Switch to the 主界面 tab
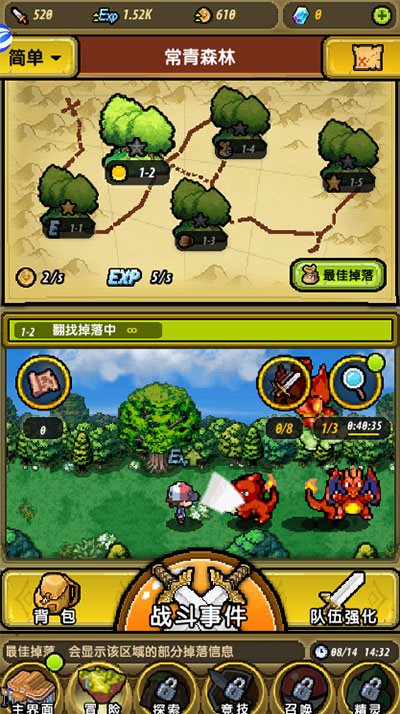 pyautogui.click(x=31, y=689)
